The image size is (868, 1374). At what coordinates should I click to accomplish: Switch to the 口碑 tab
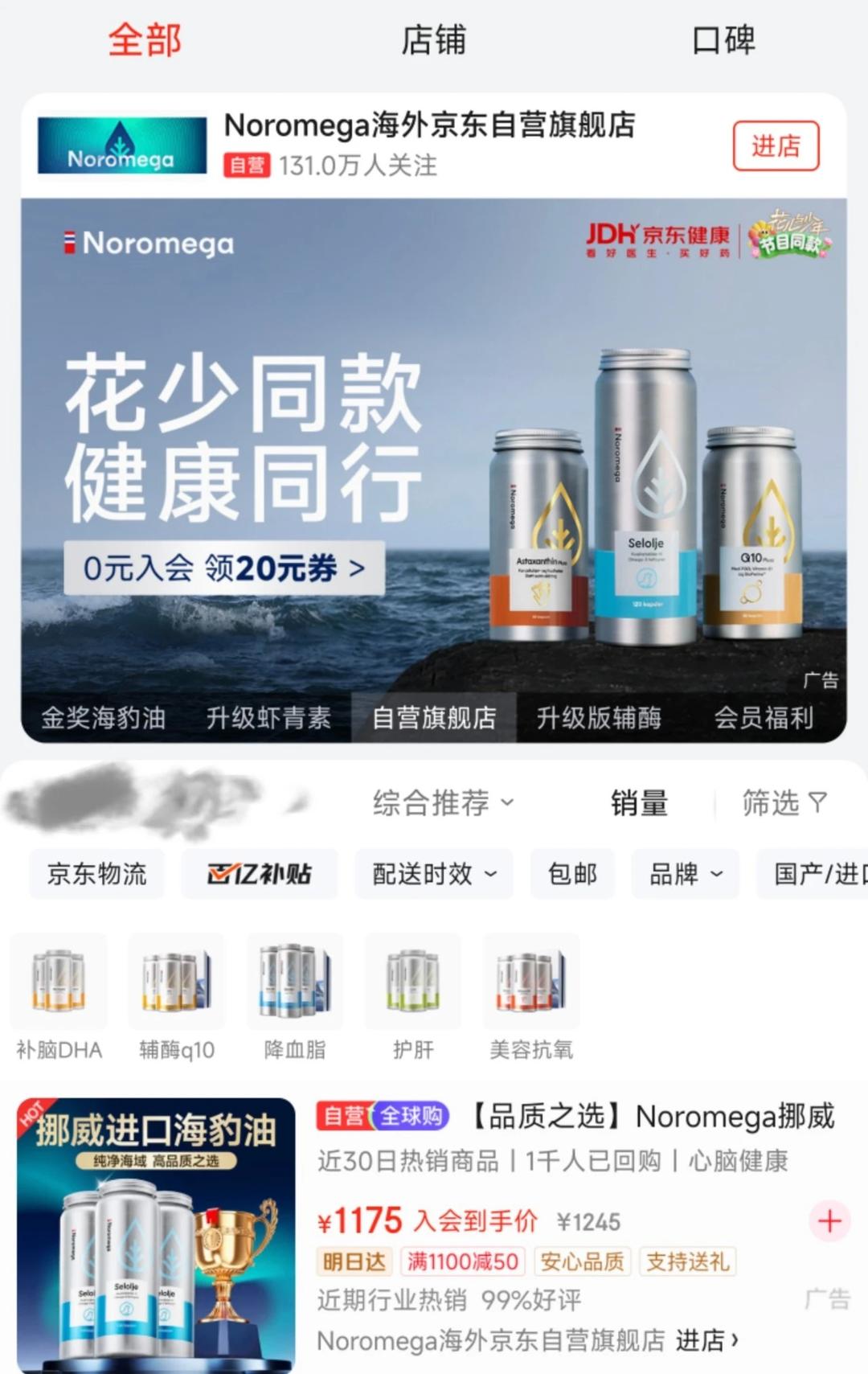(723, 40)
